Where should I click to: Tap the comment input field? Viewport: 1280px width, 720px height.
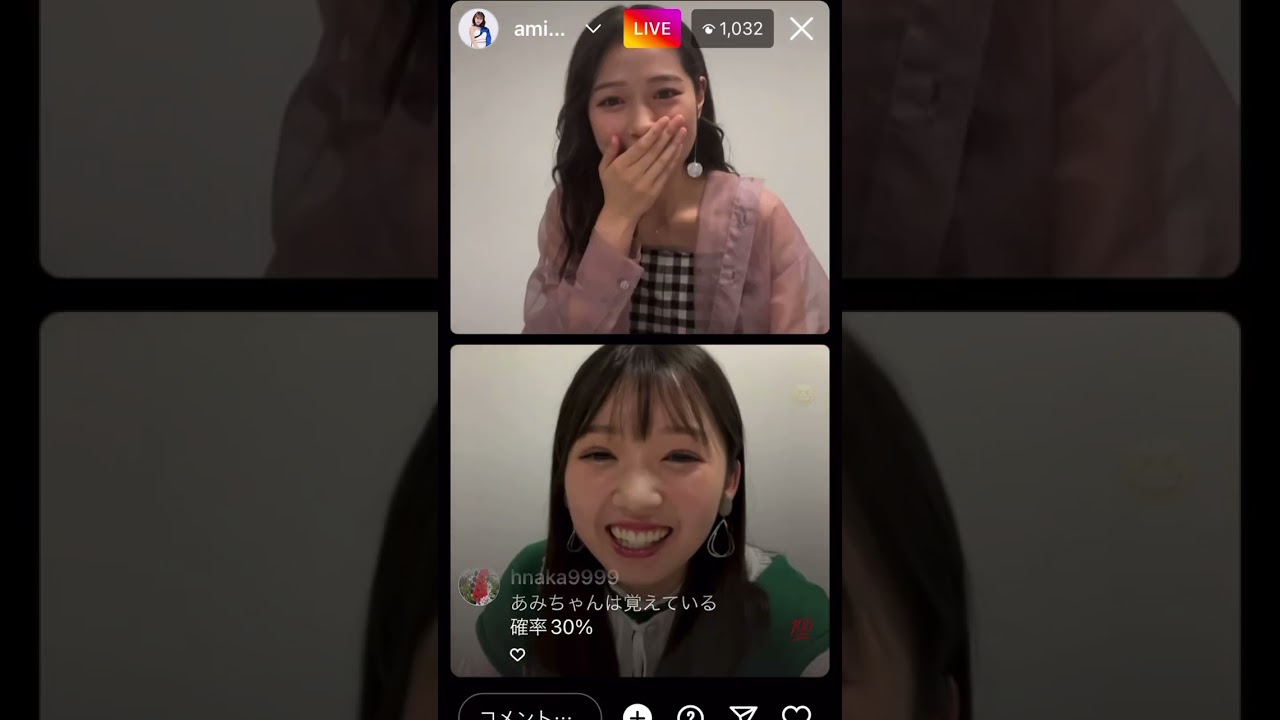pyautogui.click(x=530, y=712)
